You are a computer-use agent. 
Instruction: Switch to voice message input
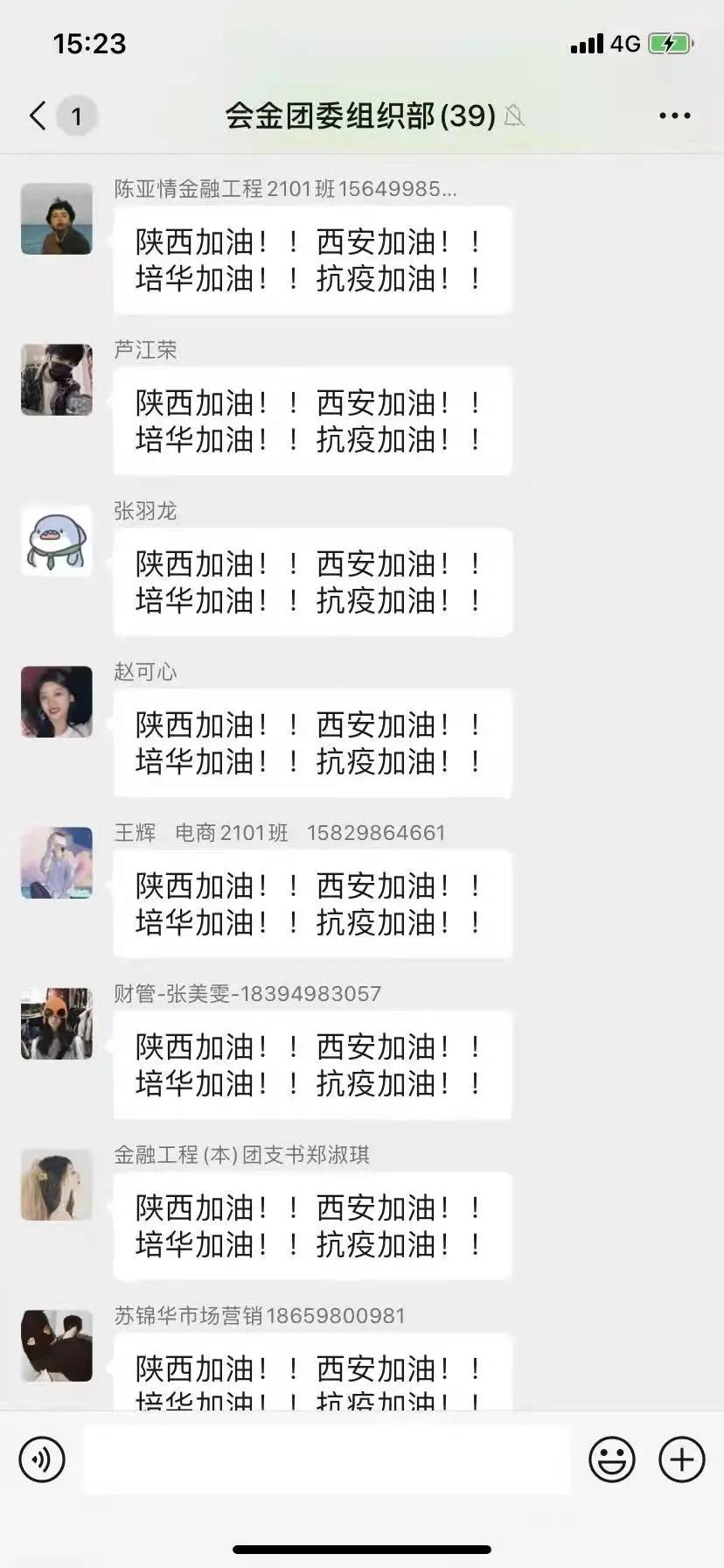[x=42, y=1459]
